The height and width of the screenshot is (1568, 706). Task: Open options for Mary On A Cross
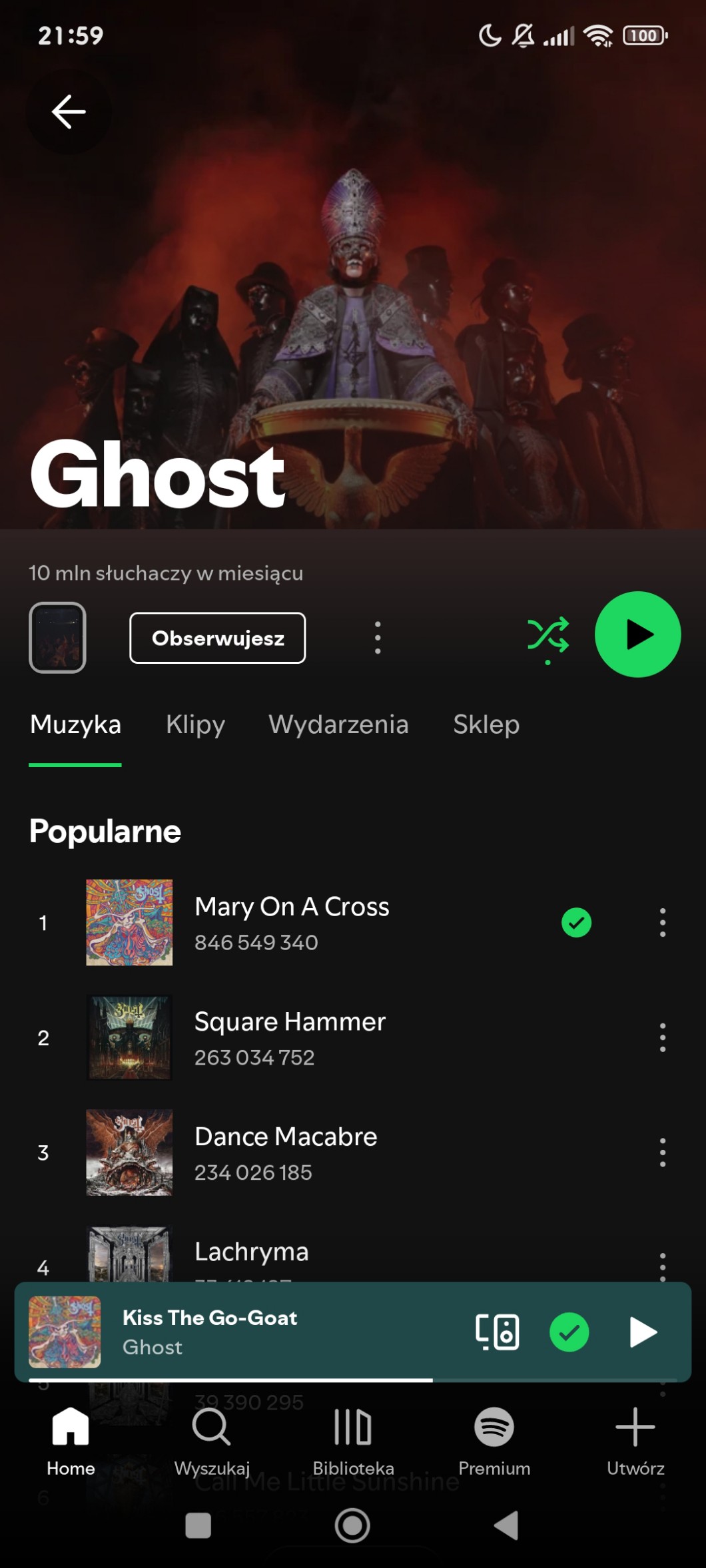pyautogui.click(x=662, y=923)
